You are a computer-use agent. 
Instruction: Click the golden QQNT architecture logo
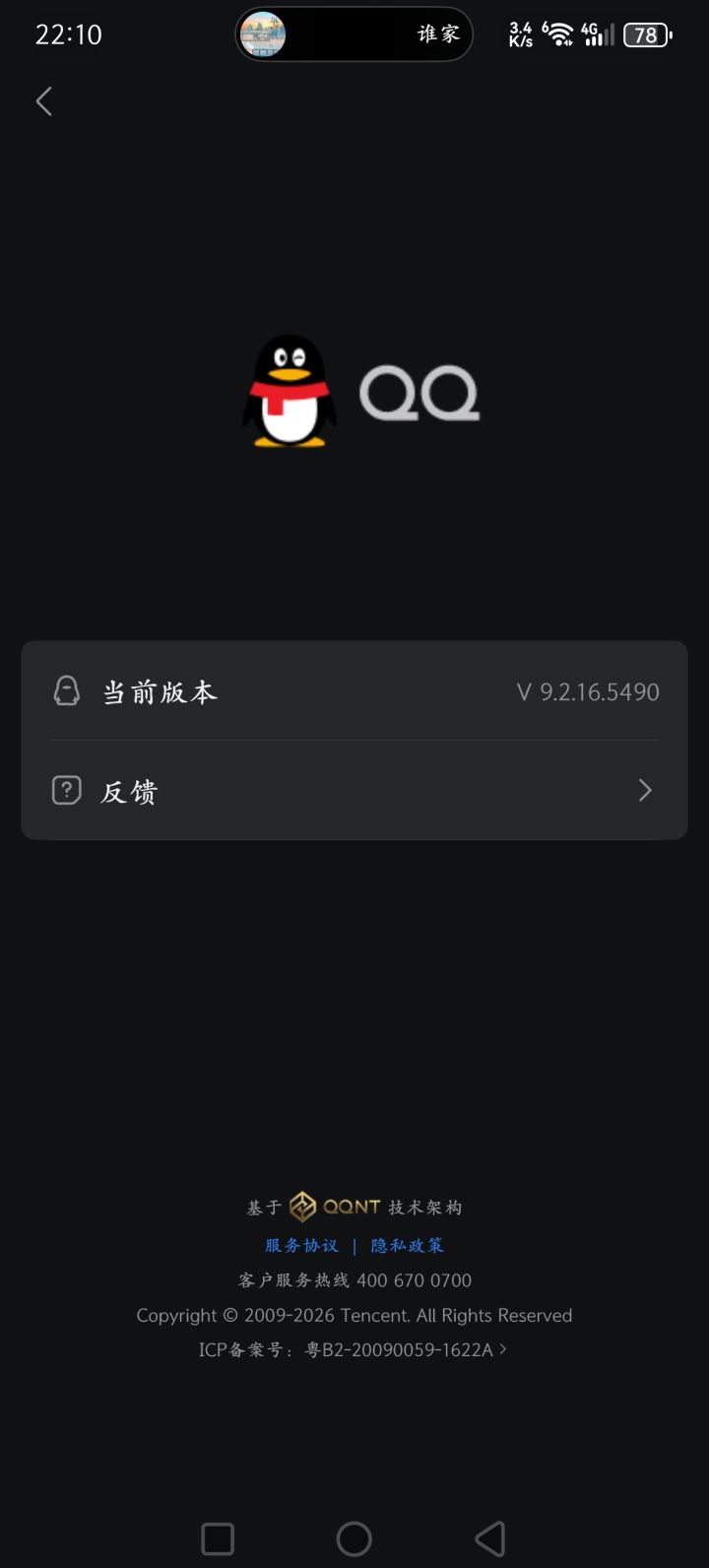click(303, 1207)
